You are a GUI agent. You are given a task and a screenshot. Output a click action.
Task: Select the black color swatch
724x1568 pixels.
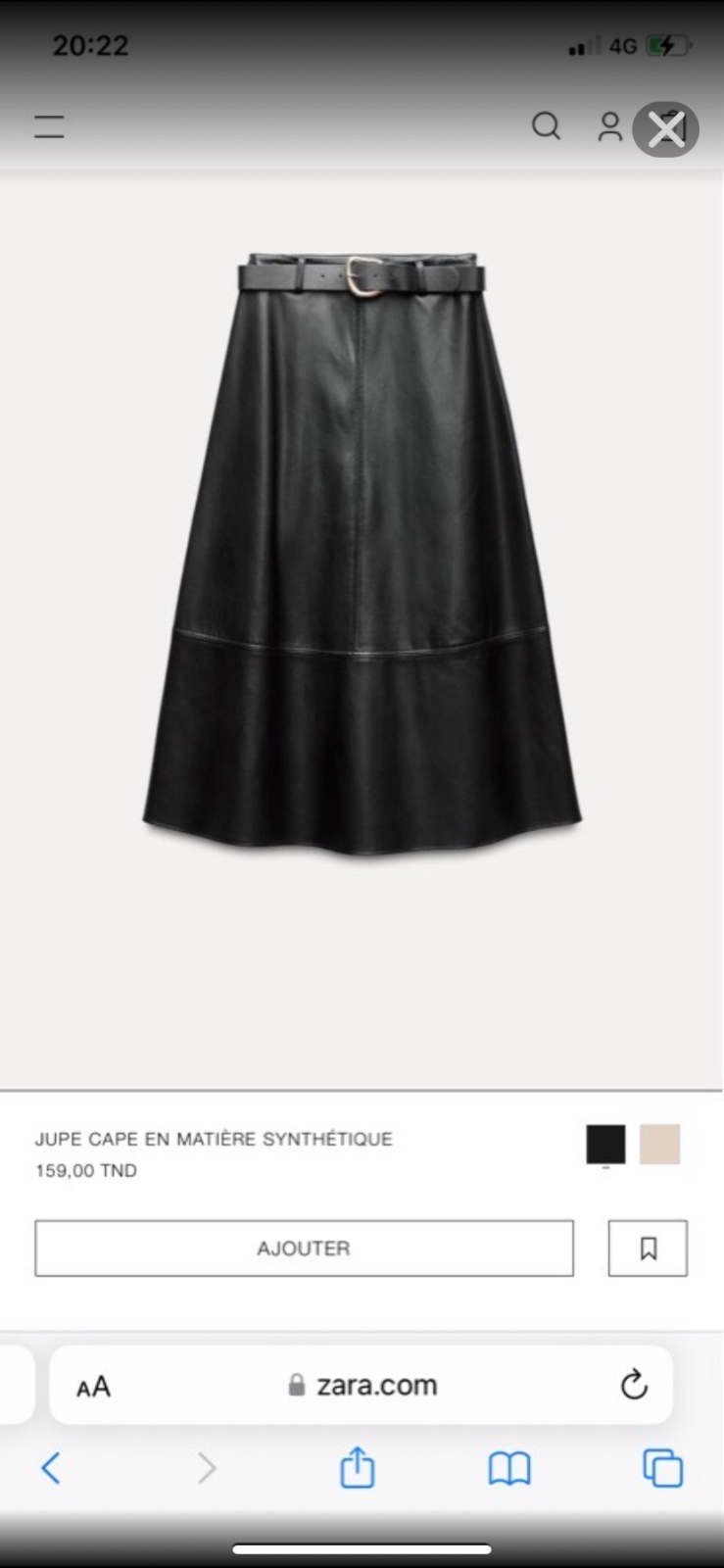click(605, 1144)
